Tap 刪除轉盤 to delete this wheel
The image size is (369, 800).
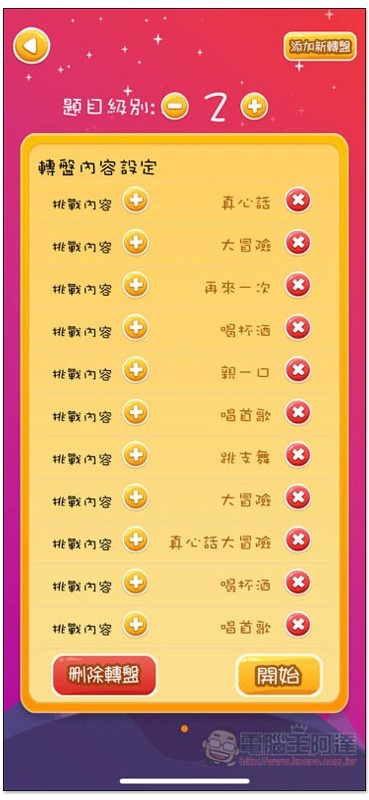pos(104,675)
